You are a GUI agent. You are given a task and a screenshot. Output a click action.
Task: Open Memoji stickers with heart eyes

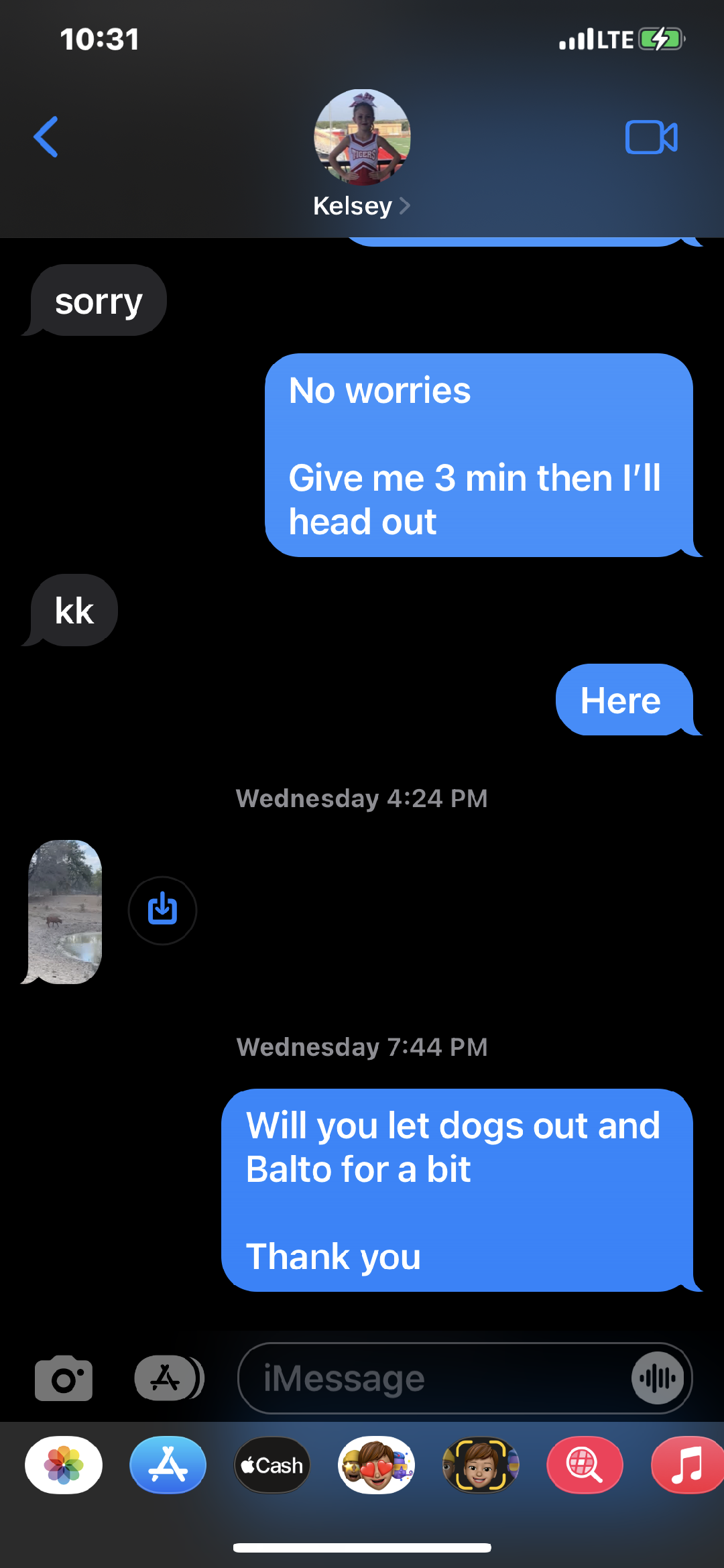376,1465
